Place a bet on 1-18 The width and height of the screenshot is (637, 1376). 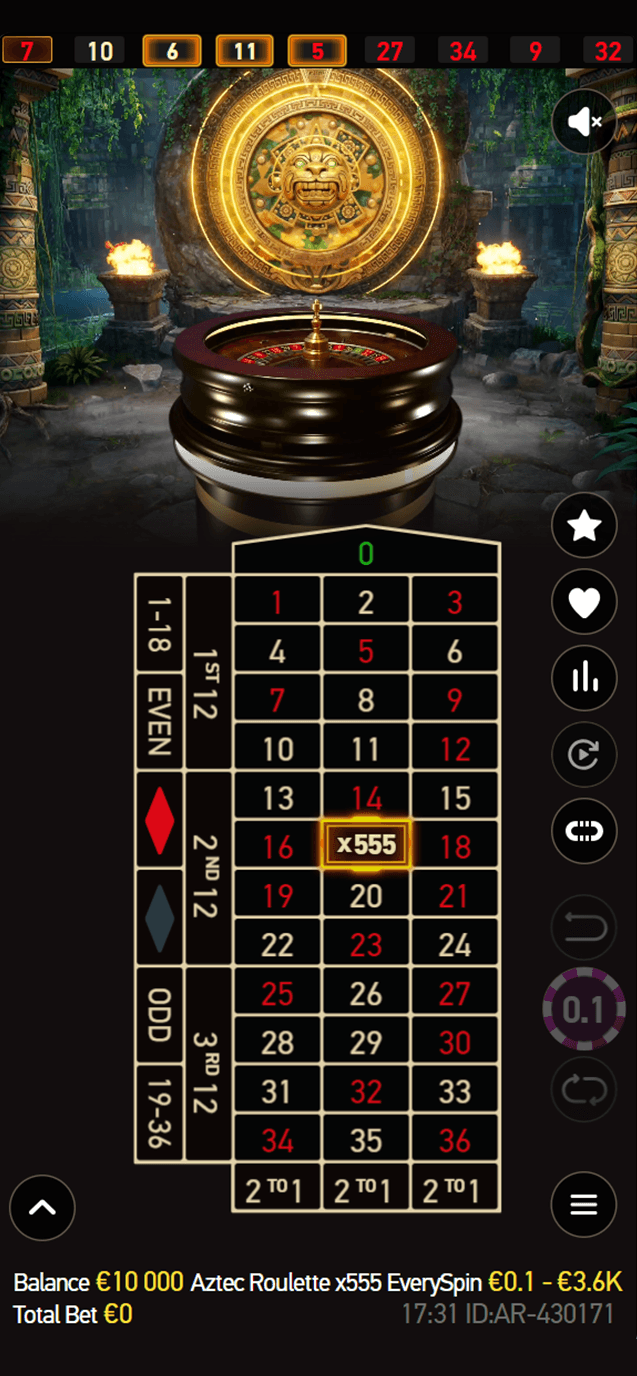click(x=159, y=624)
